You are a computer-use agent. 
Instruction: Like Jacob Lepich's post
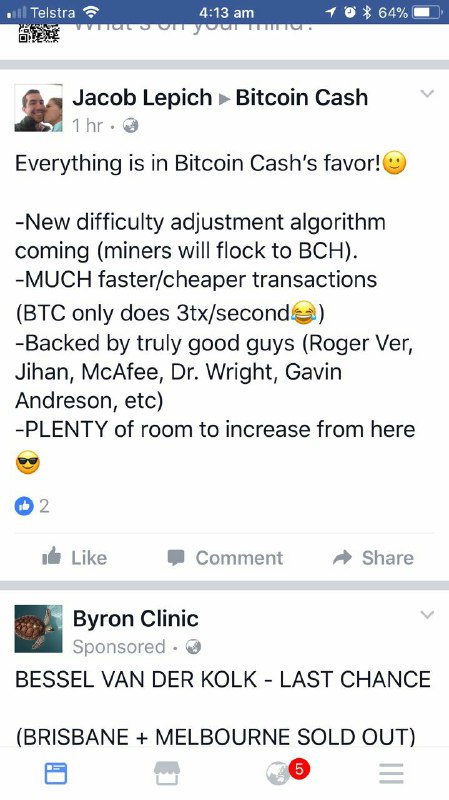pyautogui.click(x=74, y=557)
